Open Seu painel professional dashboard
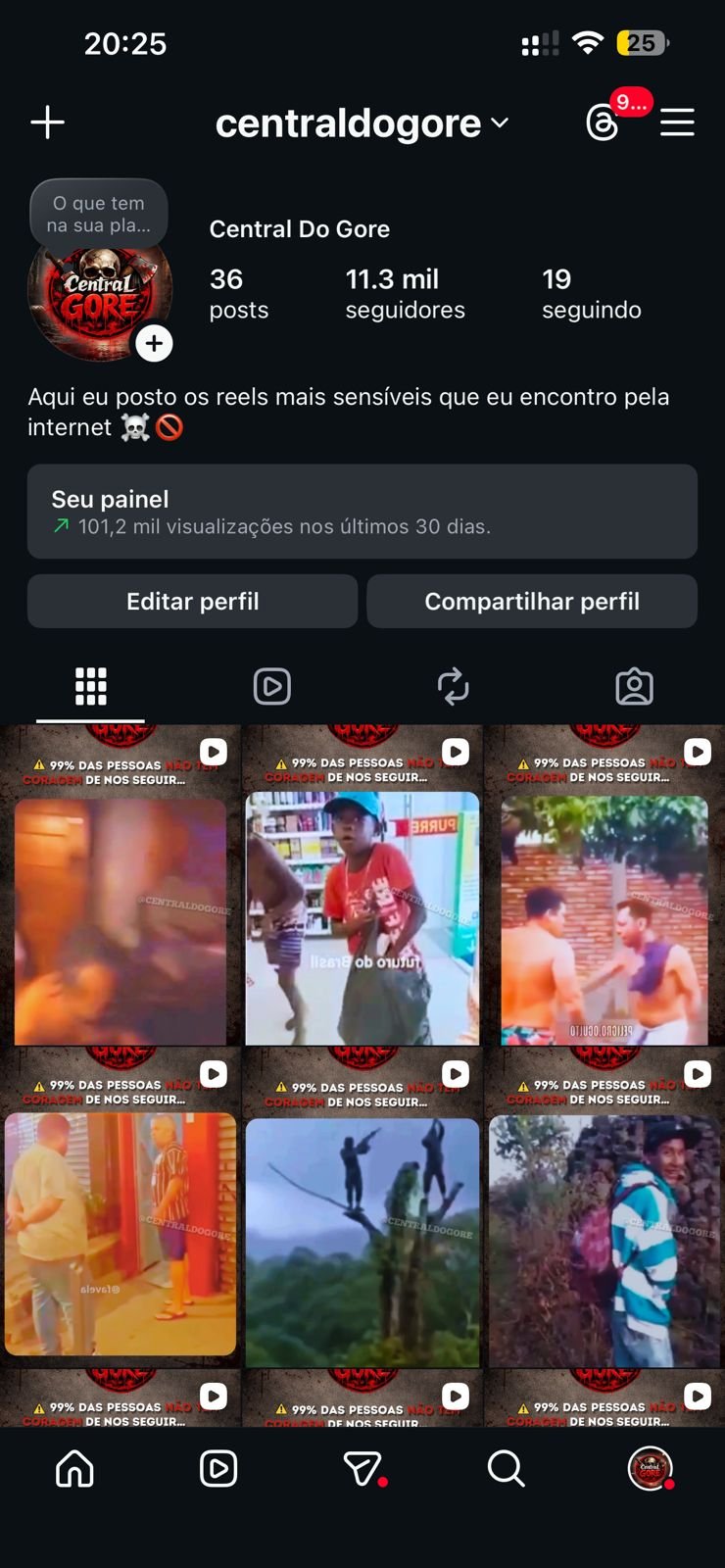Viewport: 725px width, 1568px height. pyautogui.click(x=362, y=512)
